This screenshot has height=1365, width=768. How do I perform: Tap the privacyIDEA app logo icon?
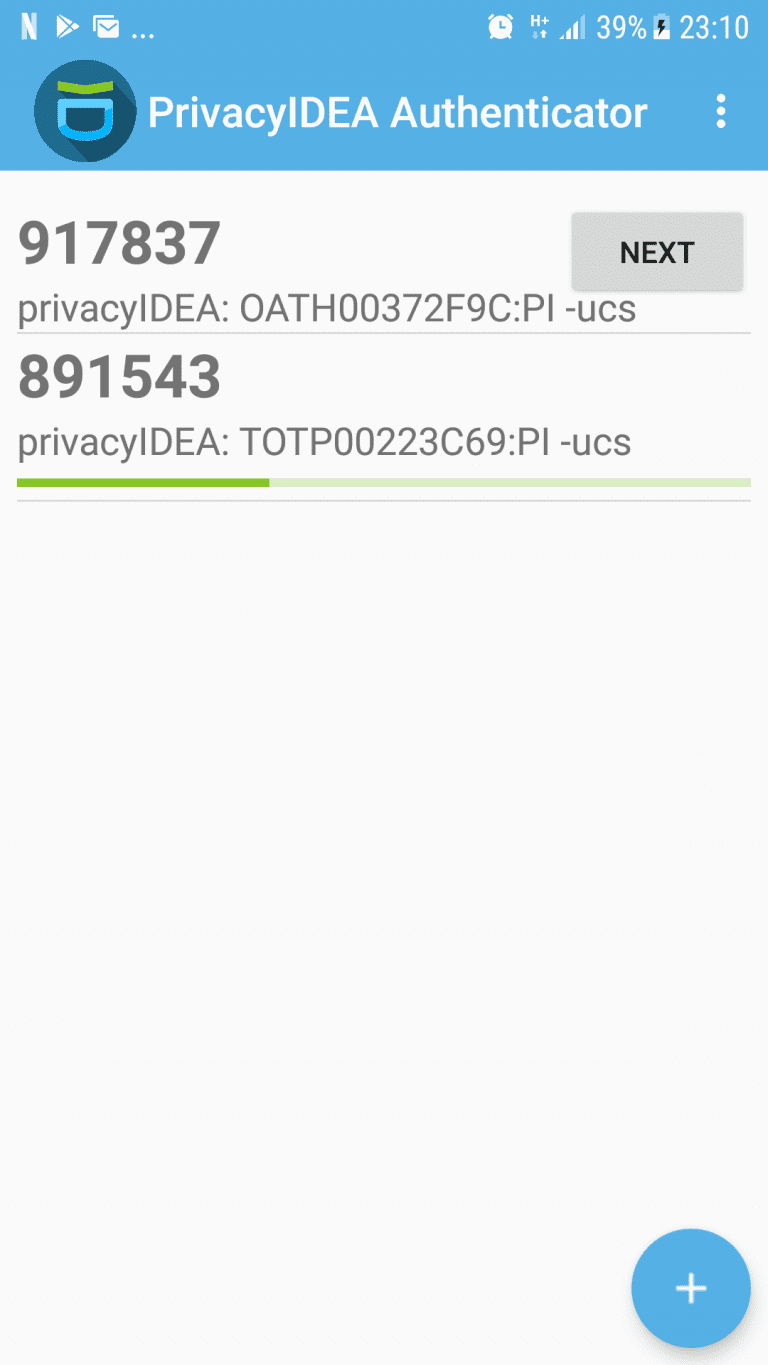(85, 111)
